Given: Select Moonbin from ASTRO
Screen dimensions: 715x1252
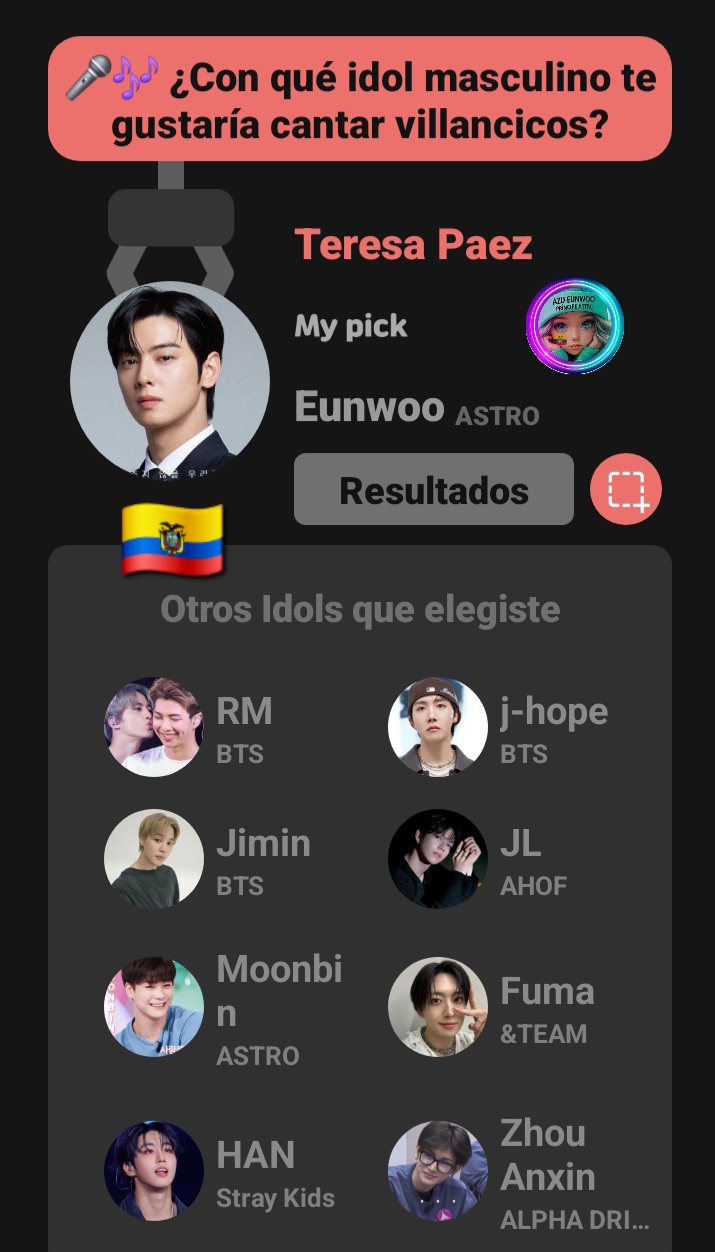Looking at the screenshot, I should coord(154,1007).
